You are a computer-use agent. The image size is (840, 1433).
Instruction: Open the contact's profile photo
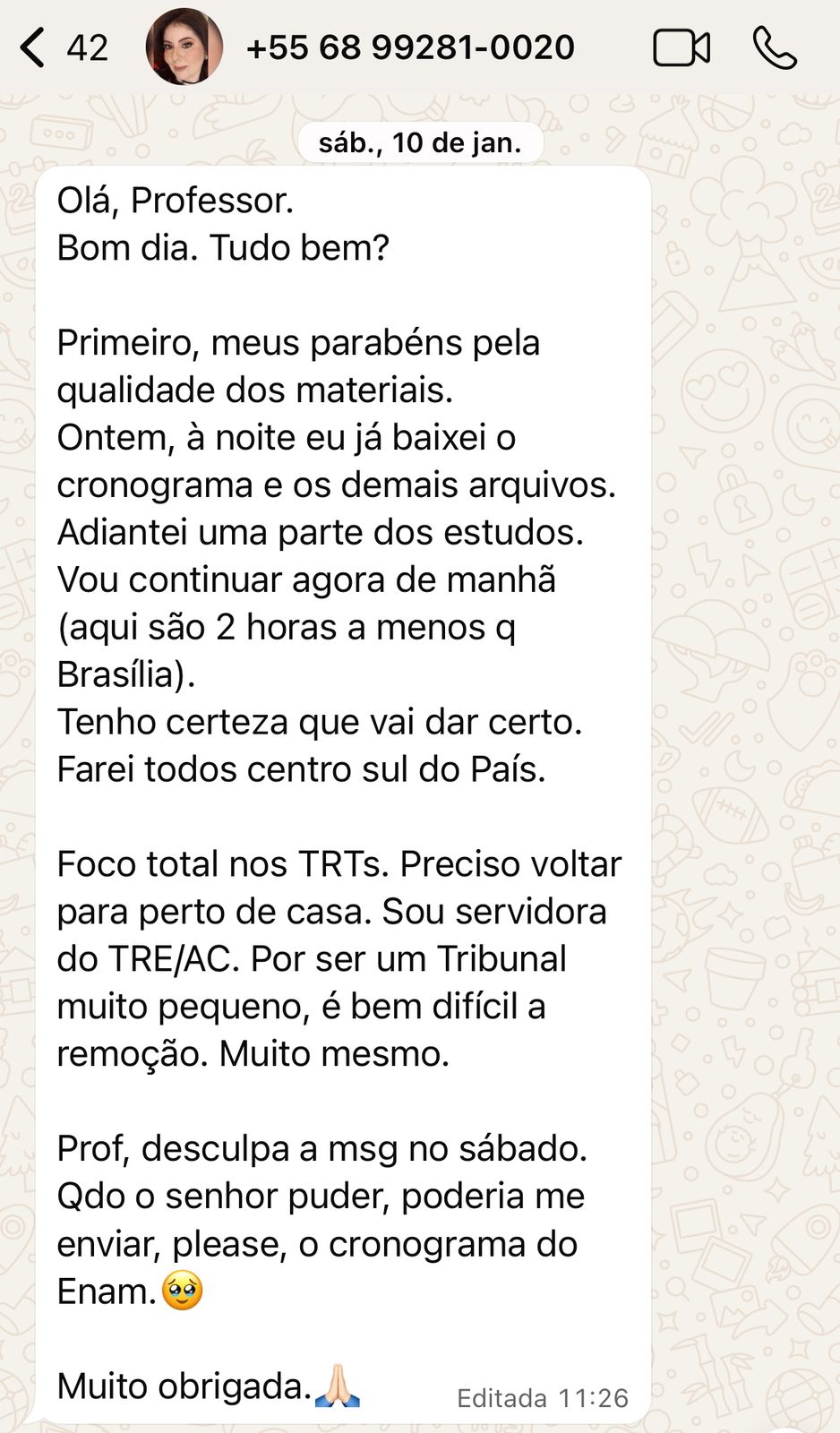click(x=184, y=47)
